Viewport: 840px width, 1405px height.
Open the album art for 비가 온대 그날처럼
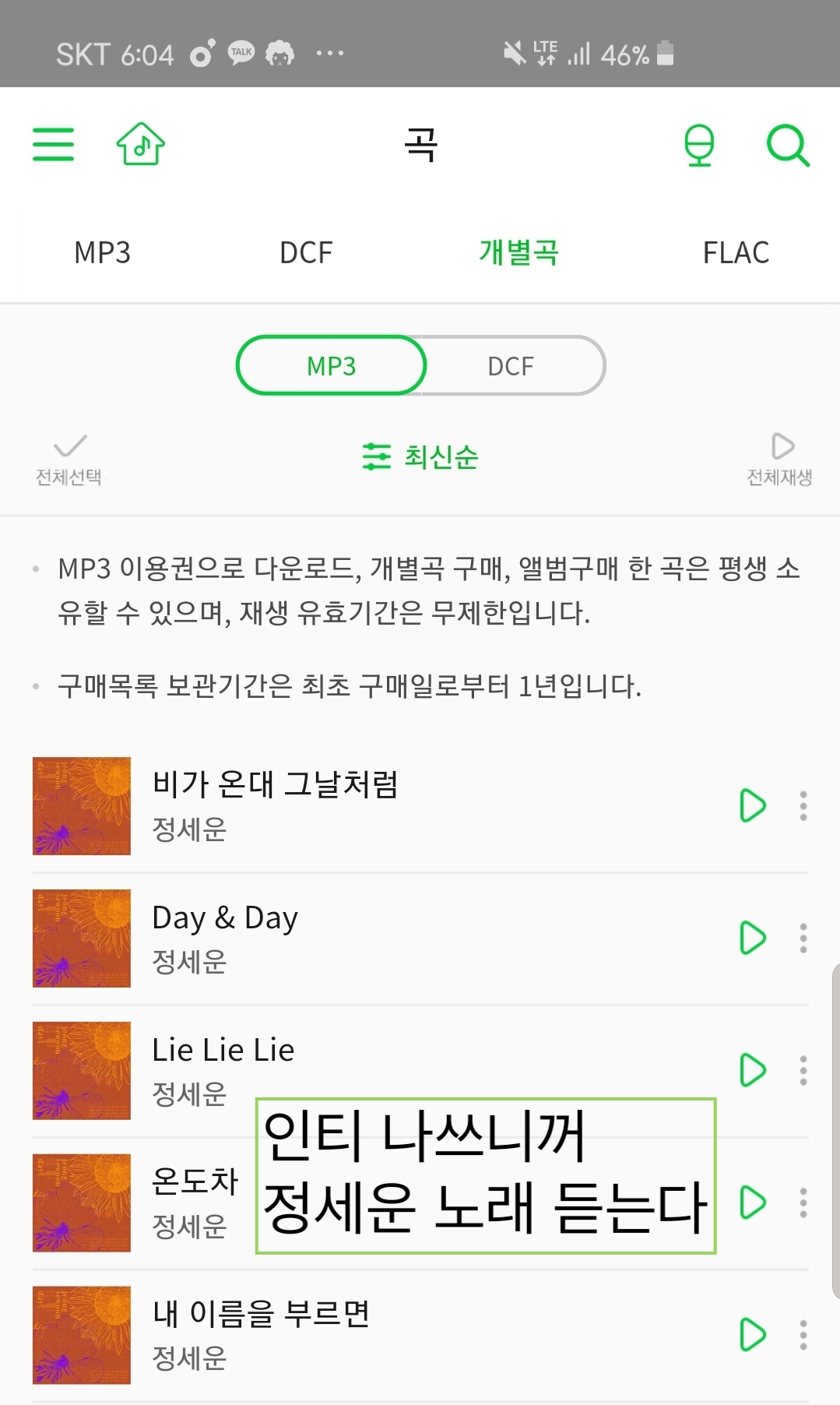(x=81, y=806)
